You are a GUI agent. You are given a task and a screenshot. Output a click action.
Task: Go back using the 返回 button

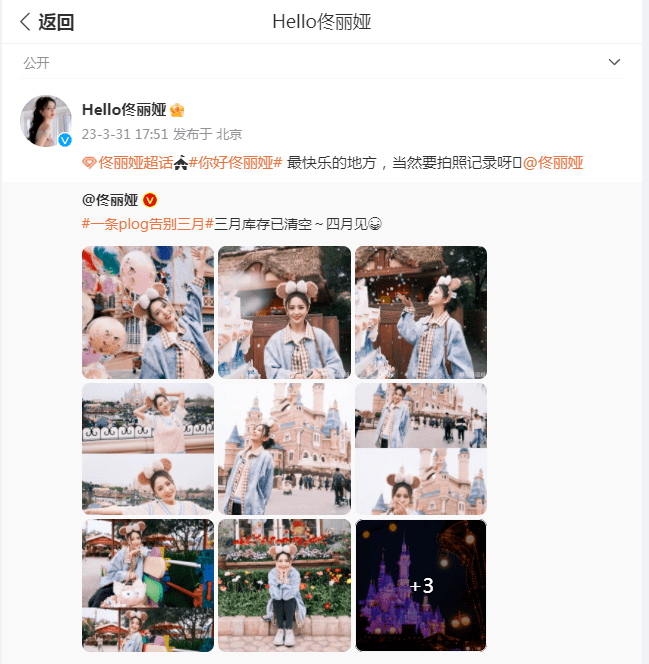[46, 22]
